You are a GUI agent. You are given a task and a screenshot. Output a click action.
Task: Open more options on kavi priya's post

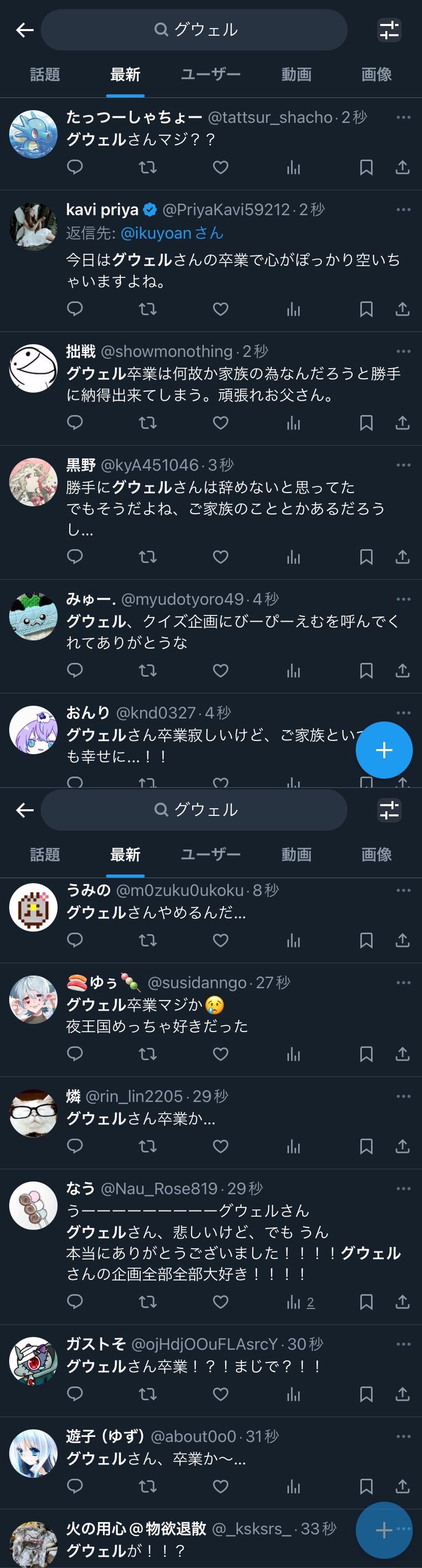(x=403, y=210)
